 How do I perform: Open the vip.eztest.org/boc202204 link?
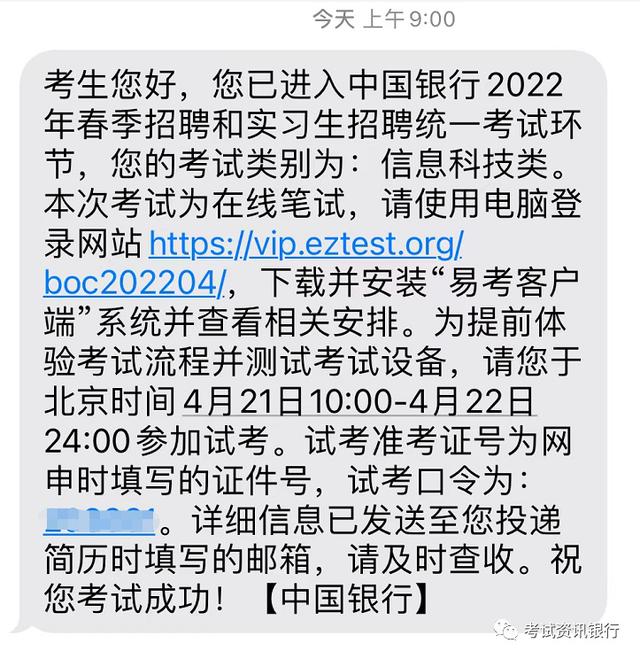pos(306,243)
